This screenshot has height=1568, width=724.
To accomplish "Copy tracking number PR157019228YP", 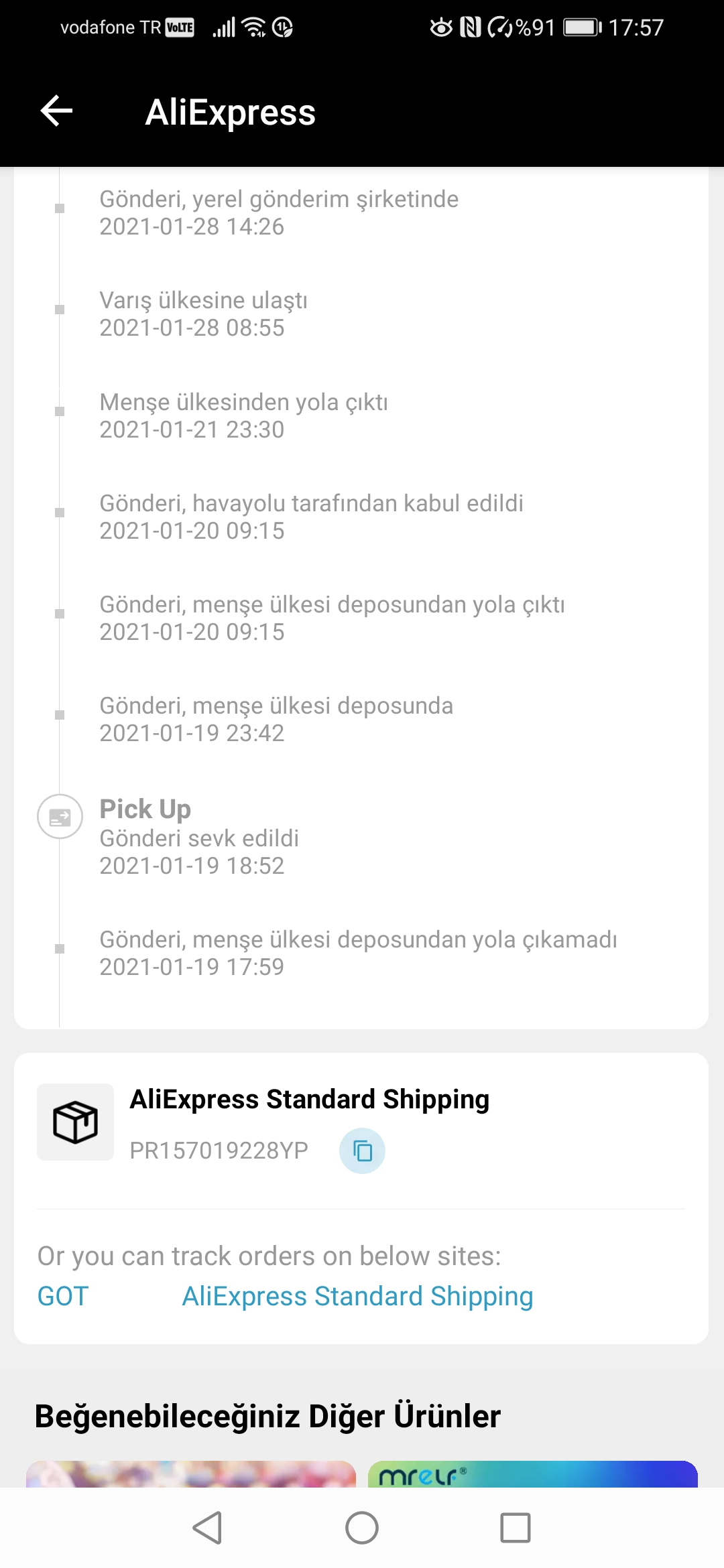I will [x=362, y=1151].
